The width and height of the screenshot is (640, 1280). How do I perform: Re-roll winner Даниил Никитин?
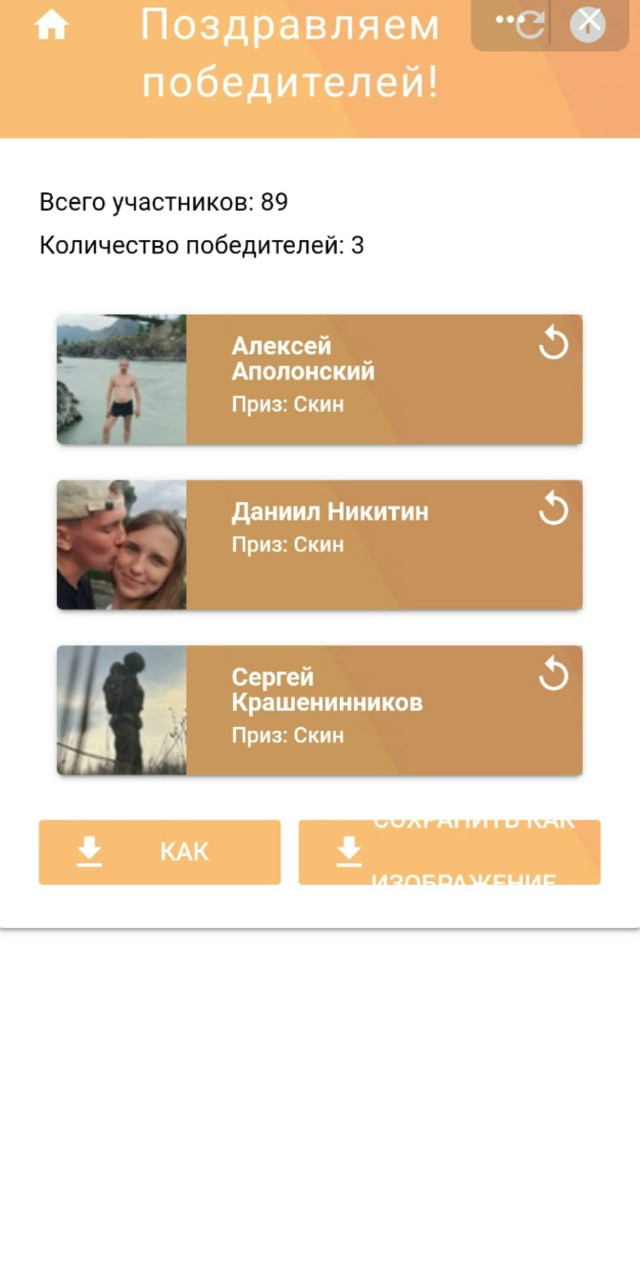[553, 509]
